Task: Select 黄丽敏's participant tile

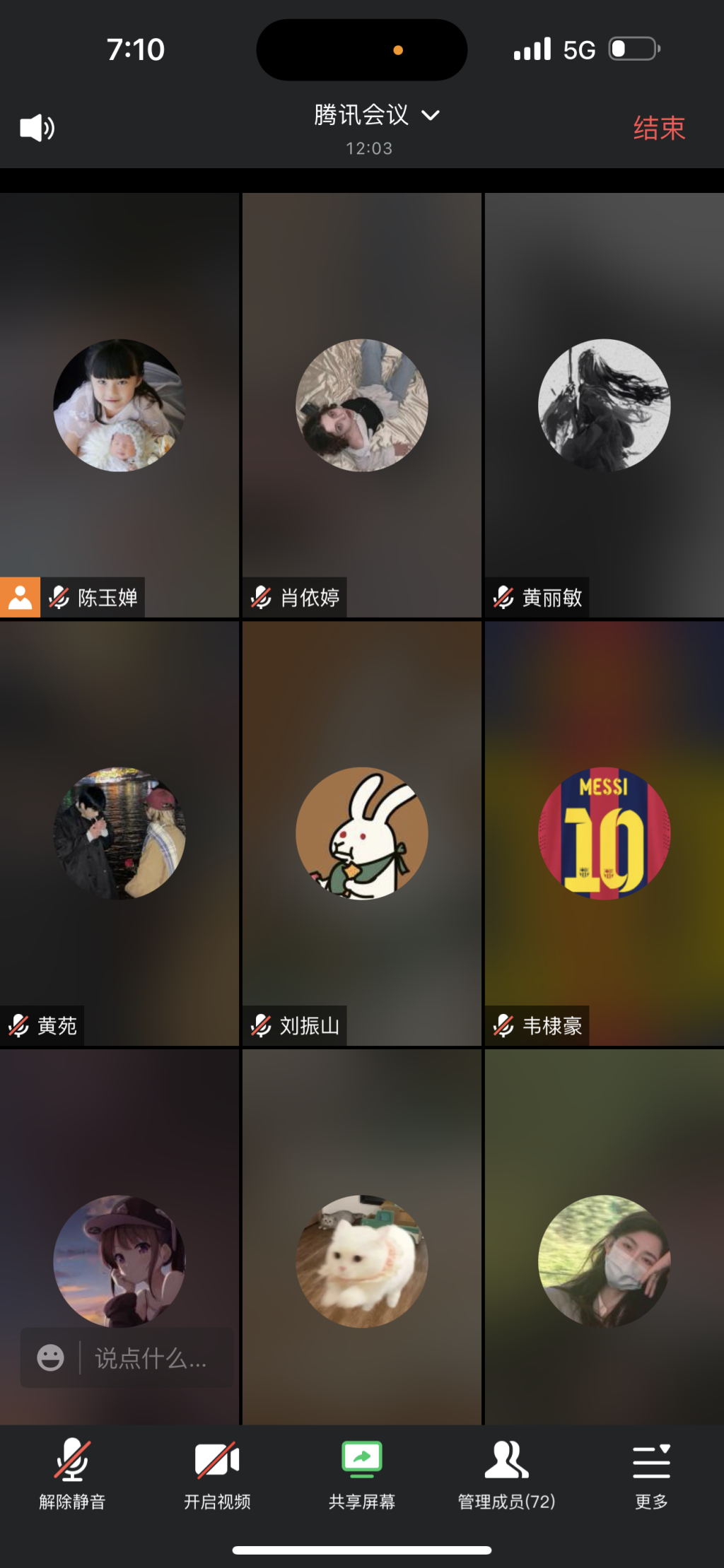Action: pyautogui.click(x=605, y=405)
